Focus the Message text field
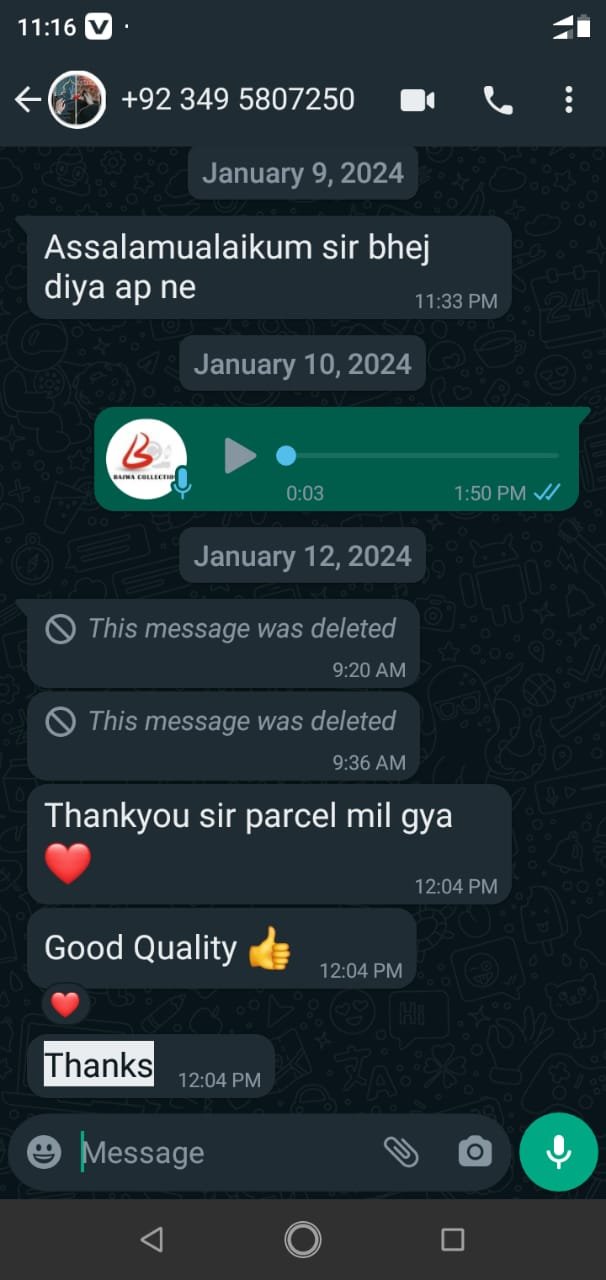The image size is (606, 1280). (220, 1153)
